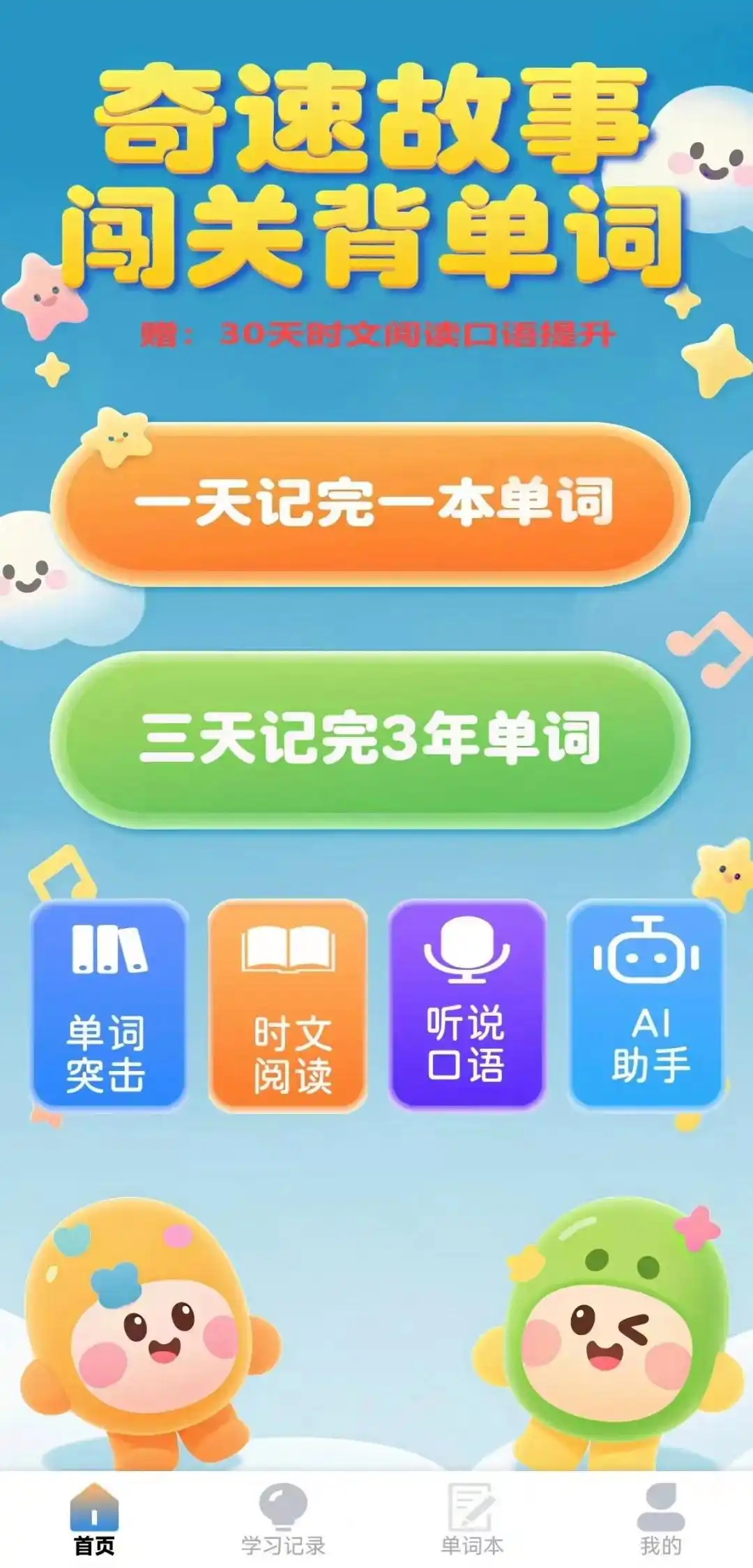The image size is (753, 1568).
Task: Open 时文阅读 reading section
Action: (x=288, y=1004)
